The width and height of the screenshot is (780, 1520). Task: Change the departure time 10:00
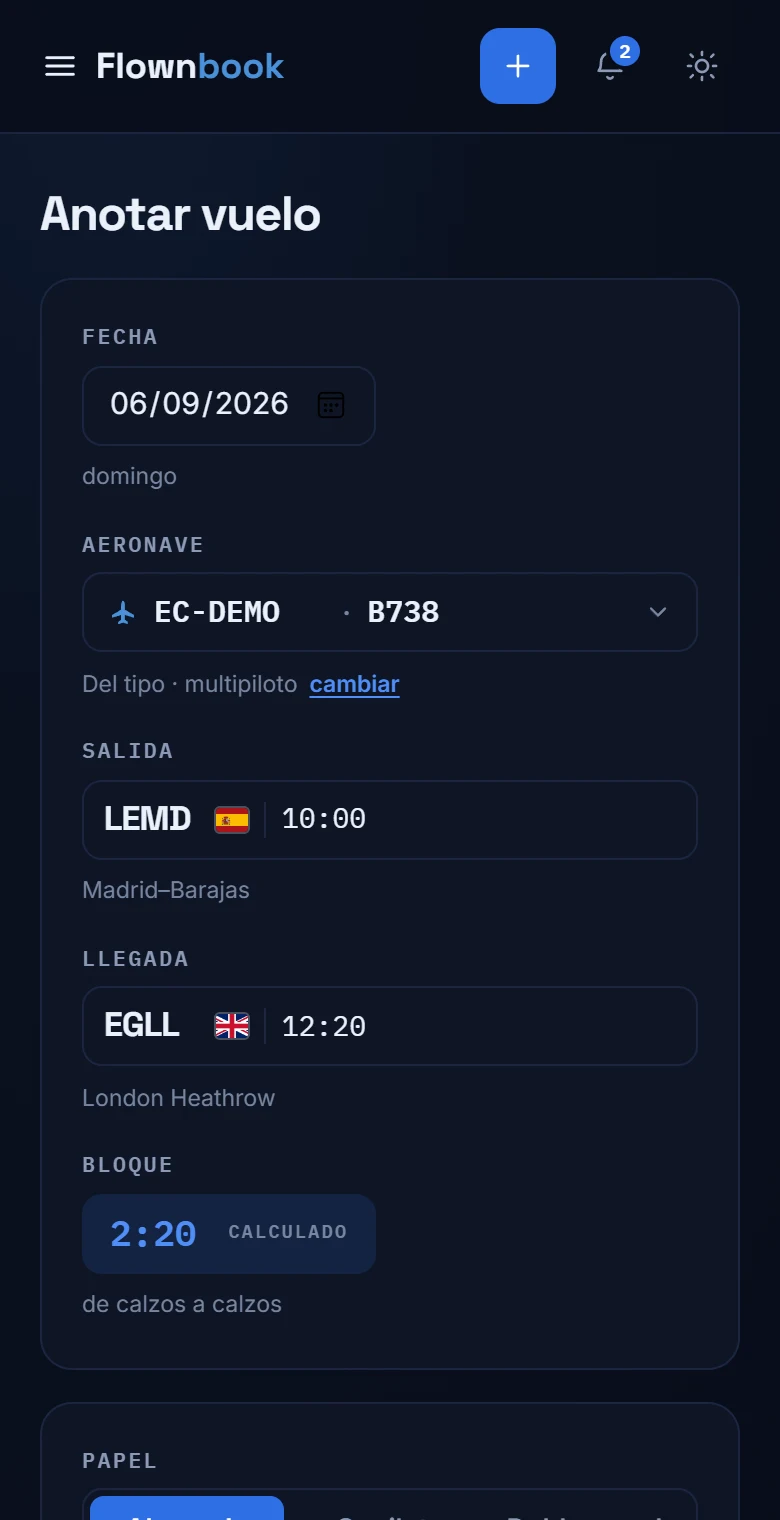(x=324, y=819)
